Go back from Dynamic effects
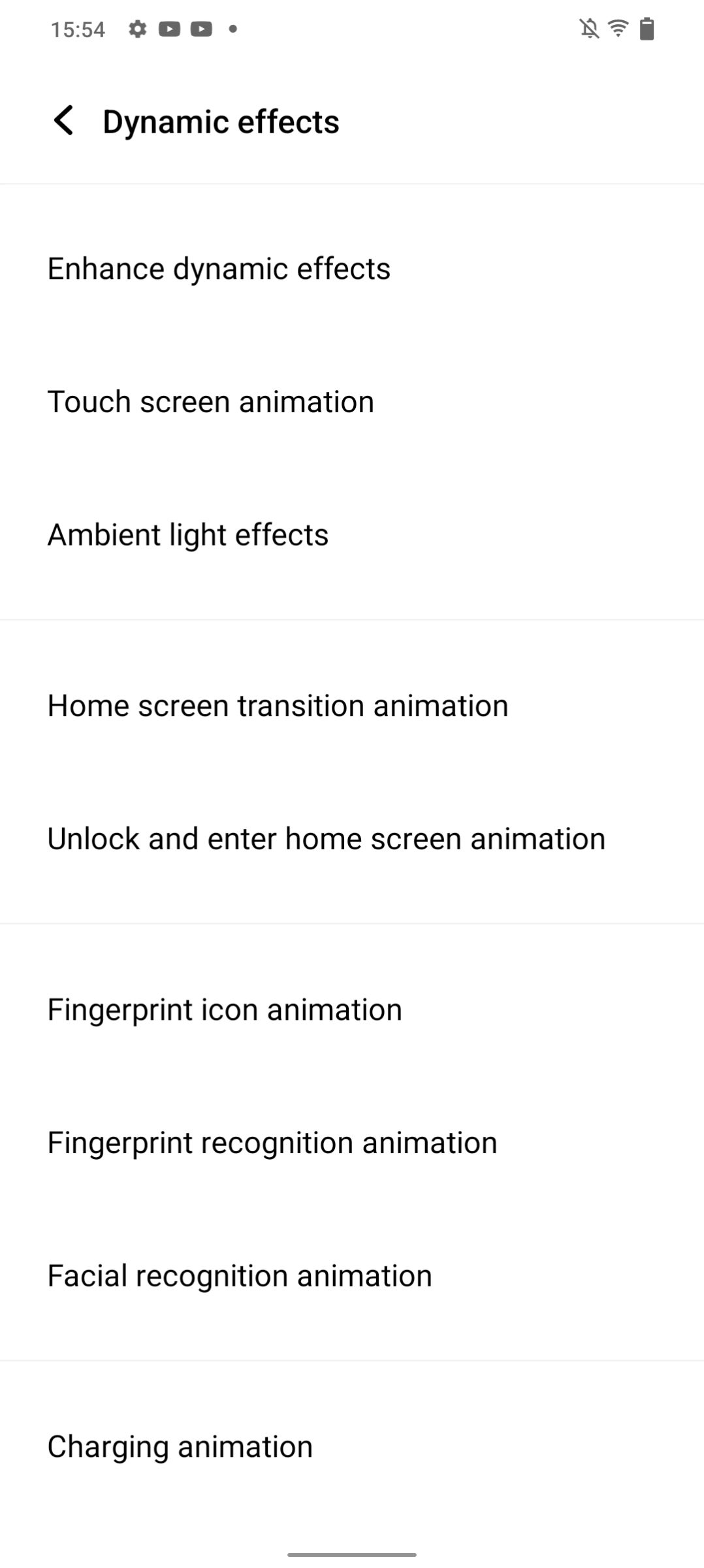Screen dimensions: 704x1568 point(63,122)
